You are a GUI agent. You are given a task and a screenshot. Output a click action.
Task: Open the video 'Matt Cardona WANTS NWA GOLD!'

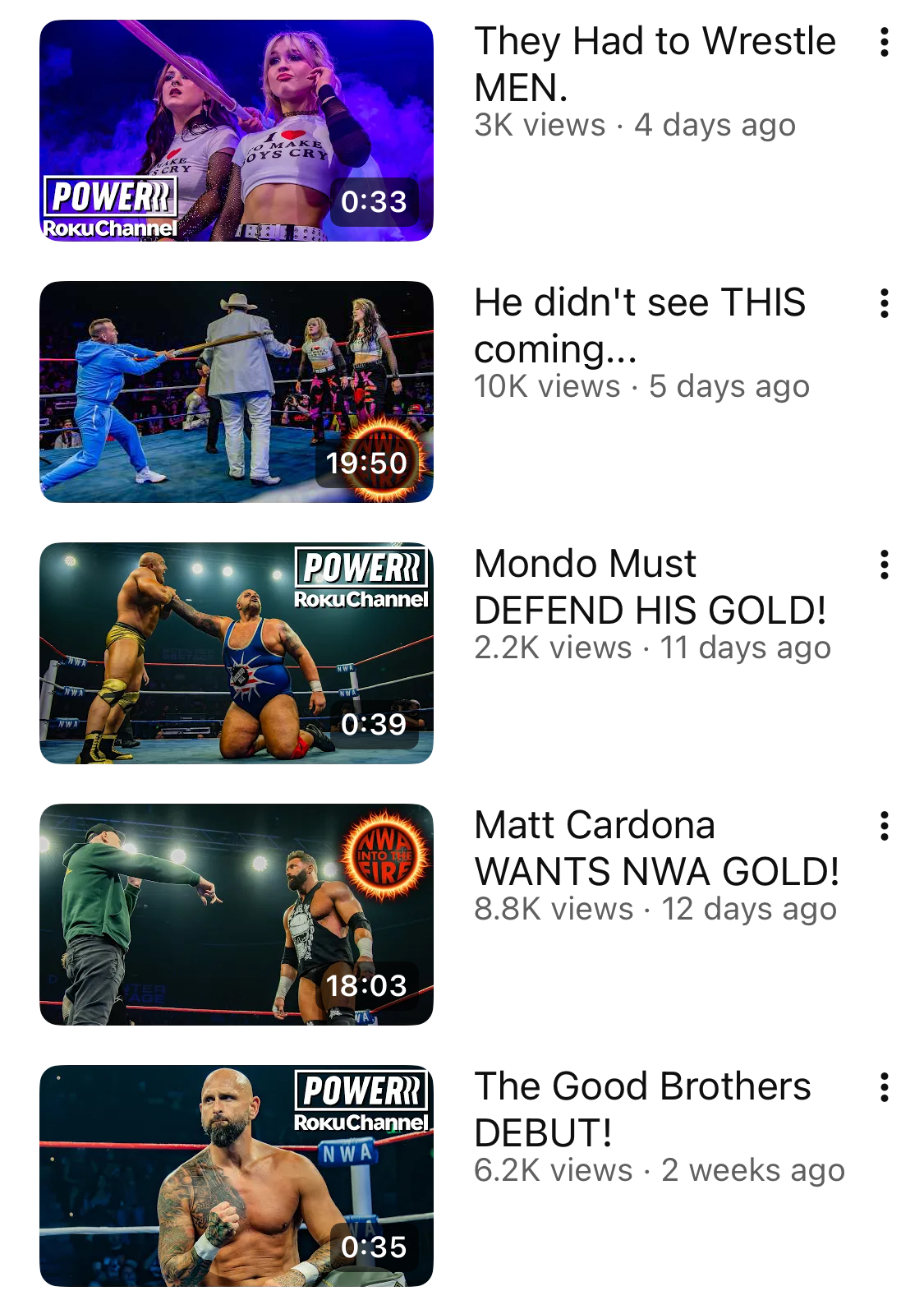[237, 915]
